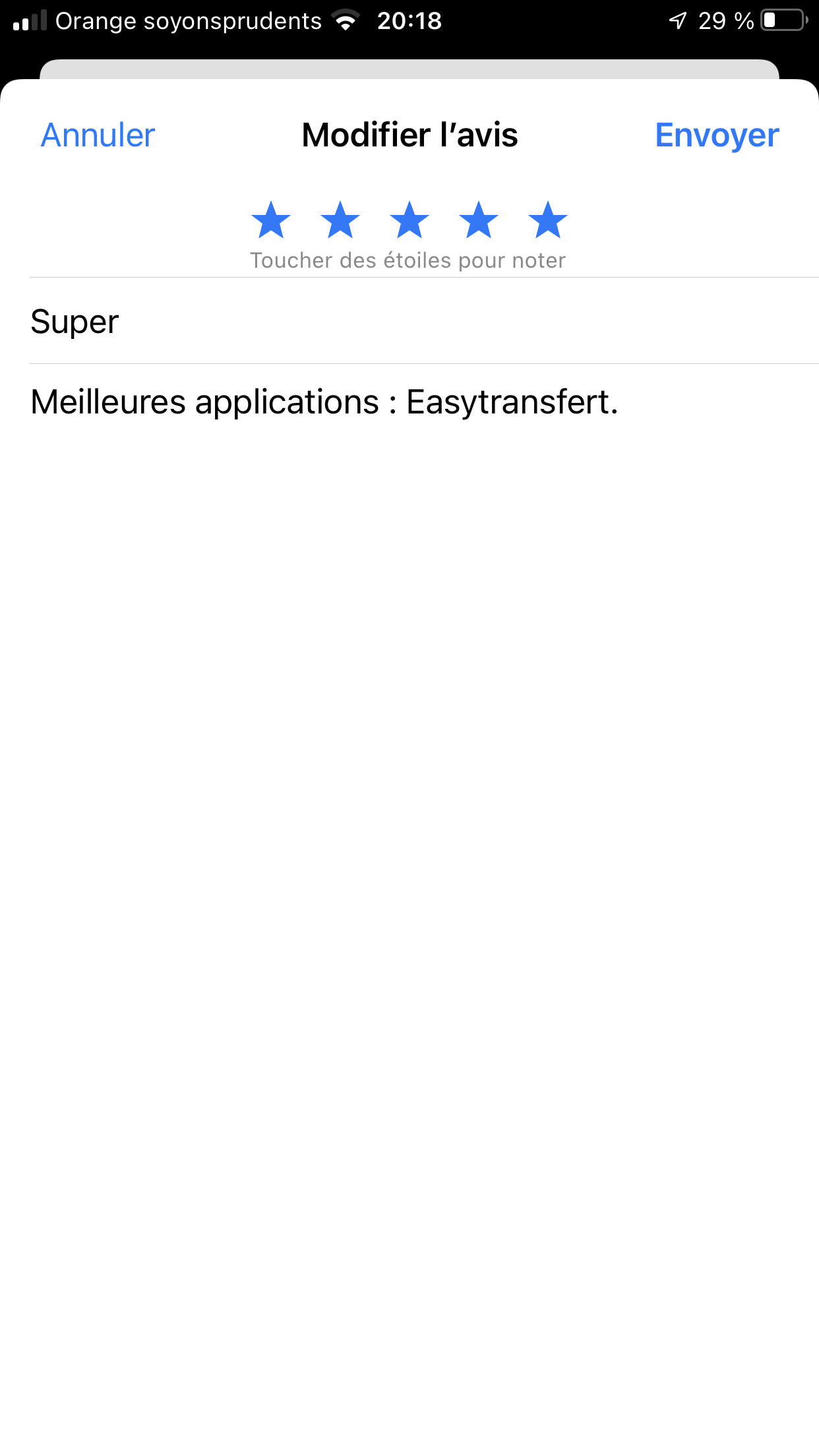Set rating to three stars
This screenshot has height=1456, width=819.
409,220
